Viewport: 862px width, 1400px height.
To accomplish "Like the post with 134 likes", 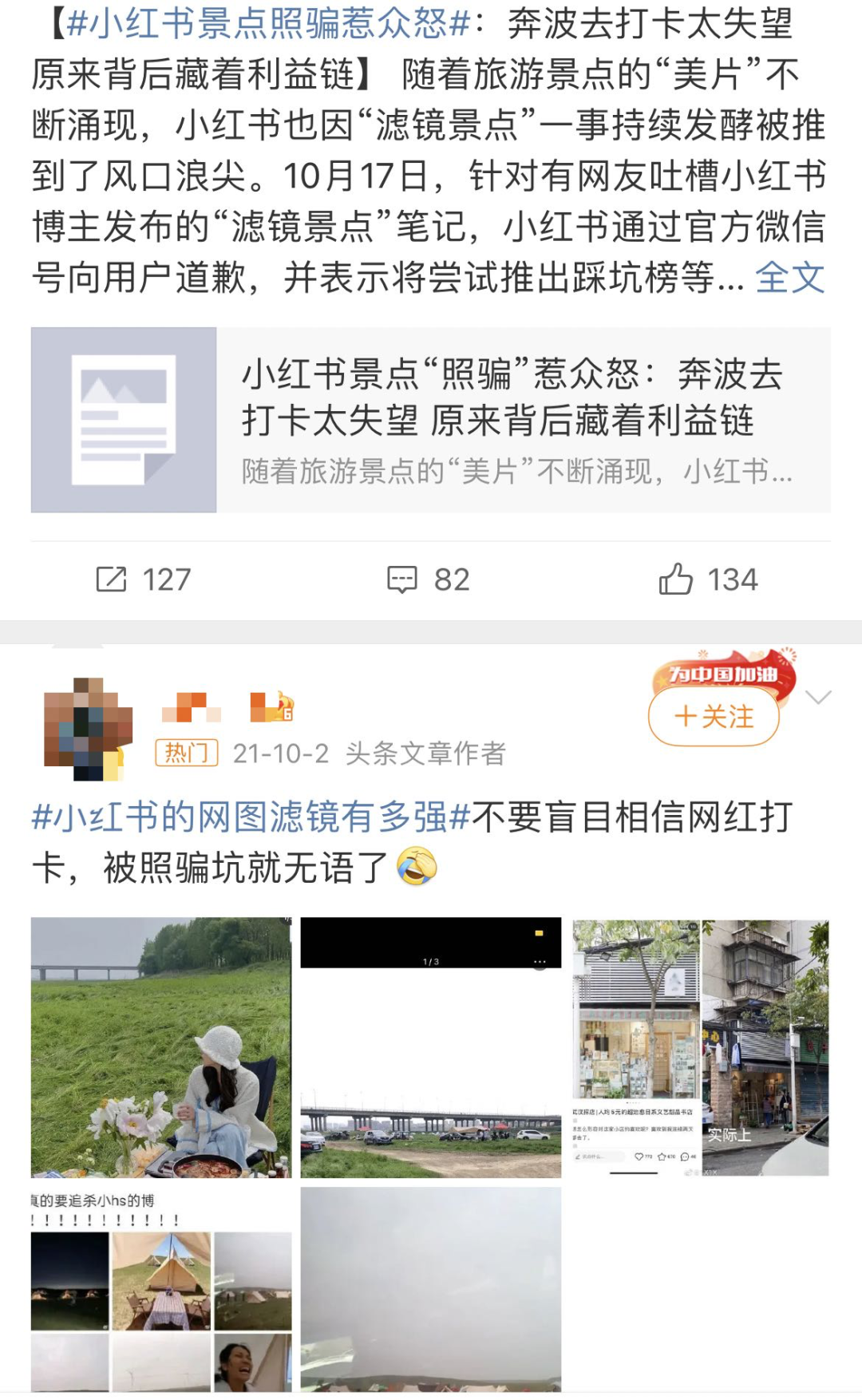I will (x=708, y=579).
